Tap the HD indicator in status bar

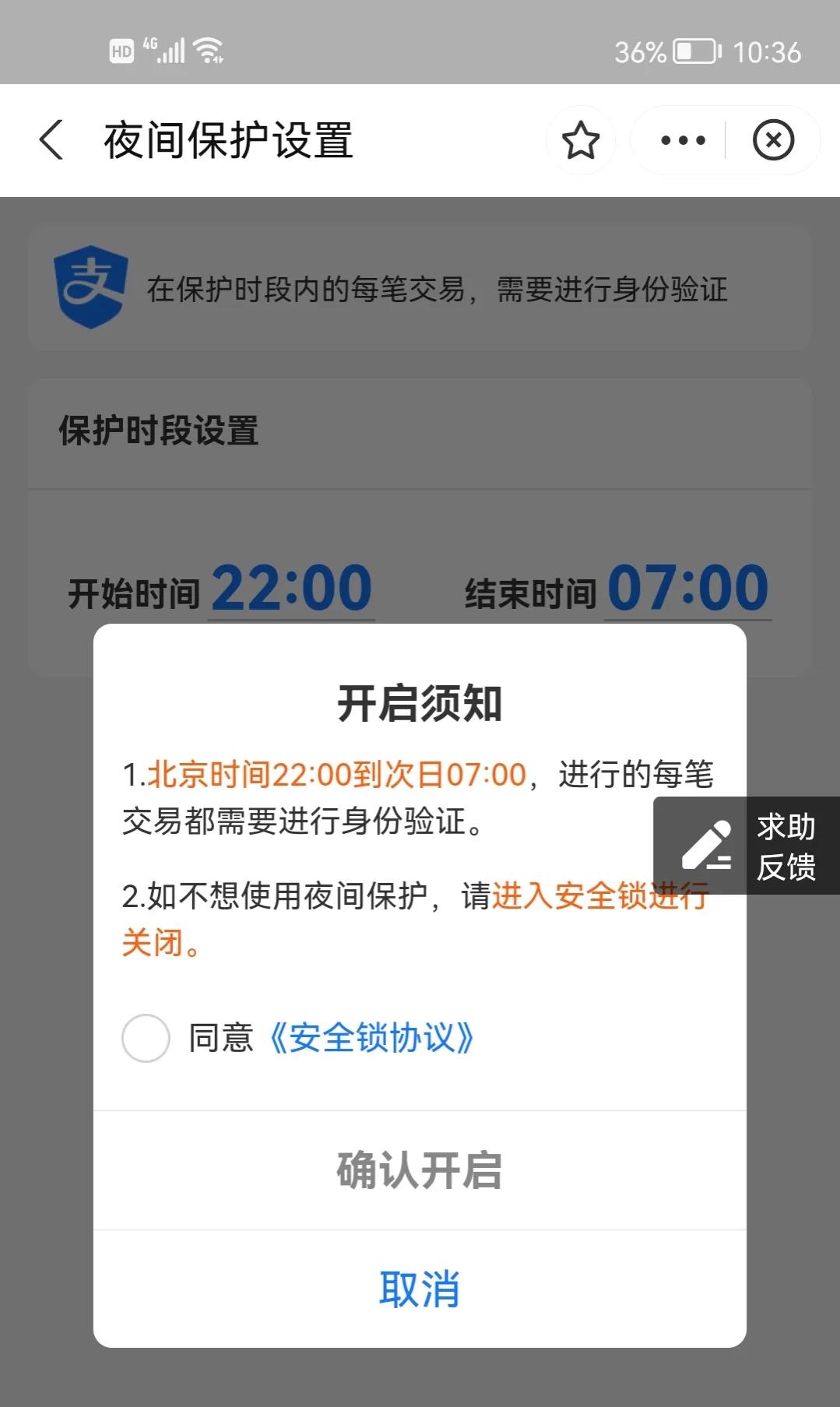(122, 51)
